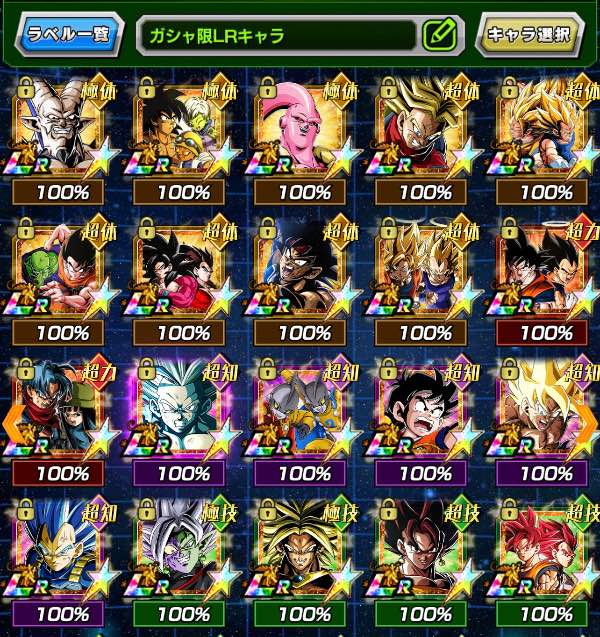The width and height of the screenshot is (600, 637).
Task: Open the Piccolo and Goku 超体 card
Action: pyautogui.click(x=64, y=272)
